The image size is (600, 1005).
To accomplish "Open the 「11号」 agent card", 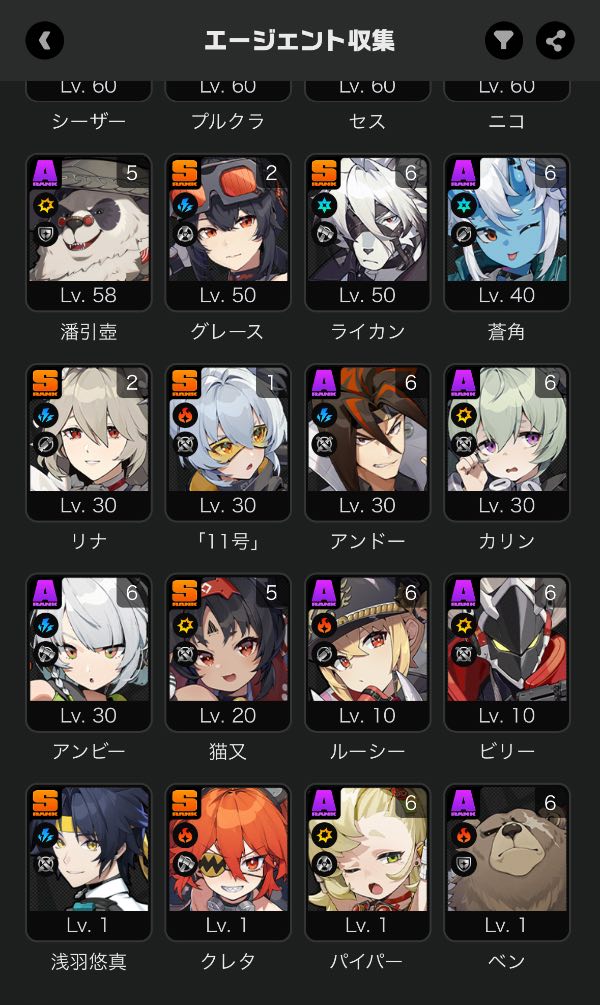I will [x=228, y=442].
